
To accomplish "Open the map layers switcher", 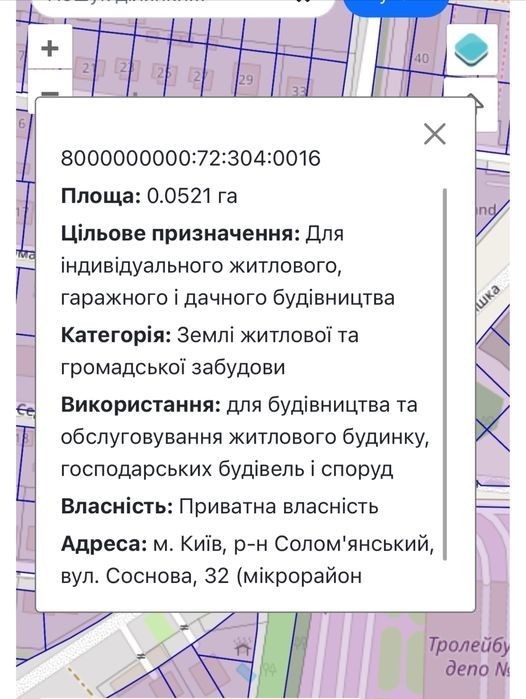I will (x=472, y=49).
